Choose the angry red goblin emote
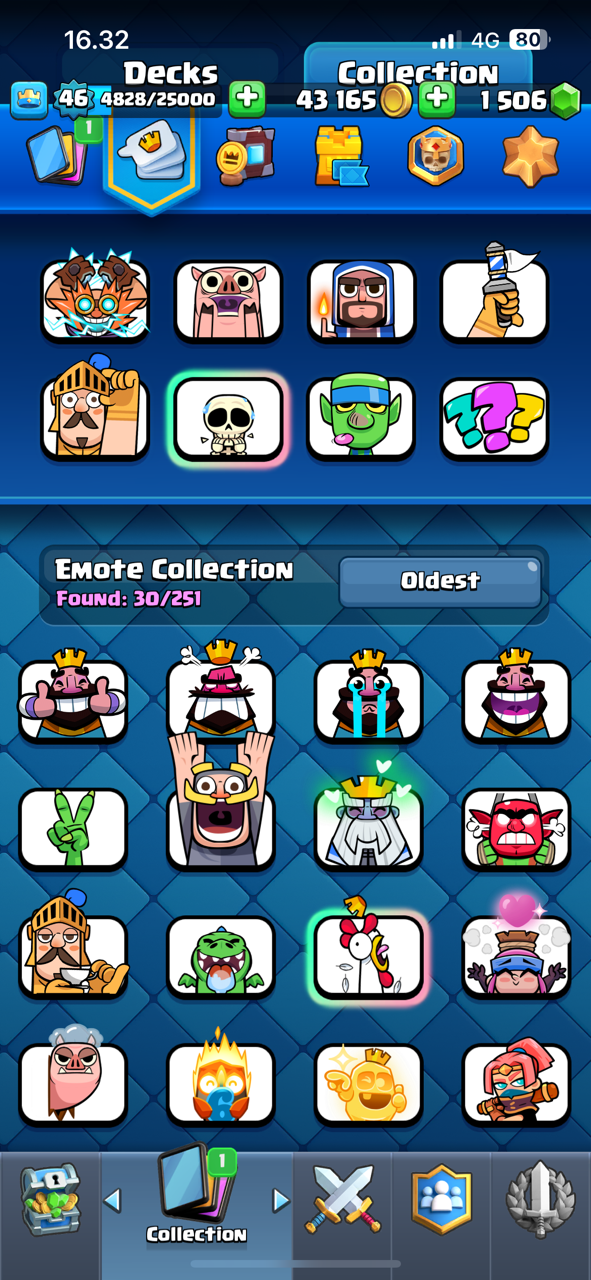 pyautogui.click(x=516, y=828)
